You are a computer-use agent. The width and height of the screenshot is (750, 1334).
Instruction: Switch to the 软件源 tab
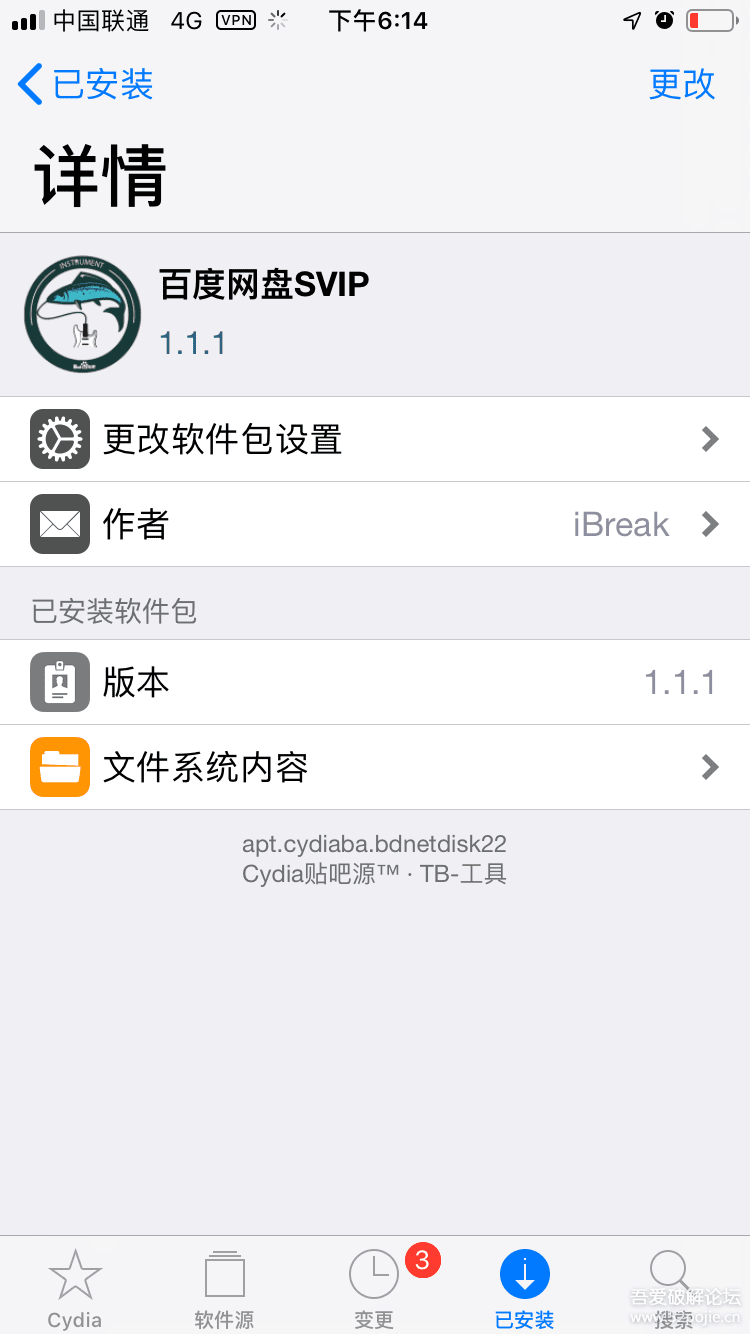click(224, 1288)
